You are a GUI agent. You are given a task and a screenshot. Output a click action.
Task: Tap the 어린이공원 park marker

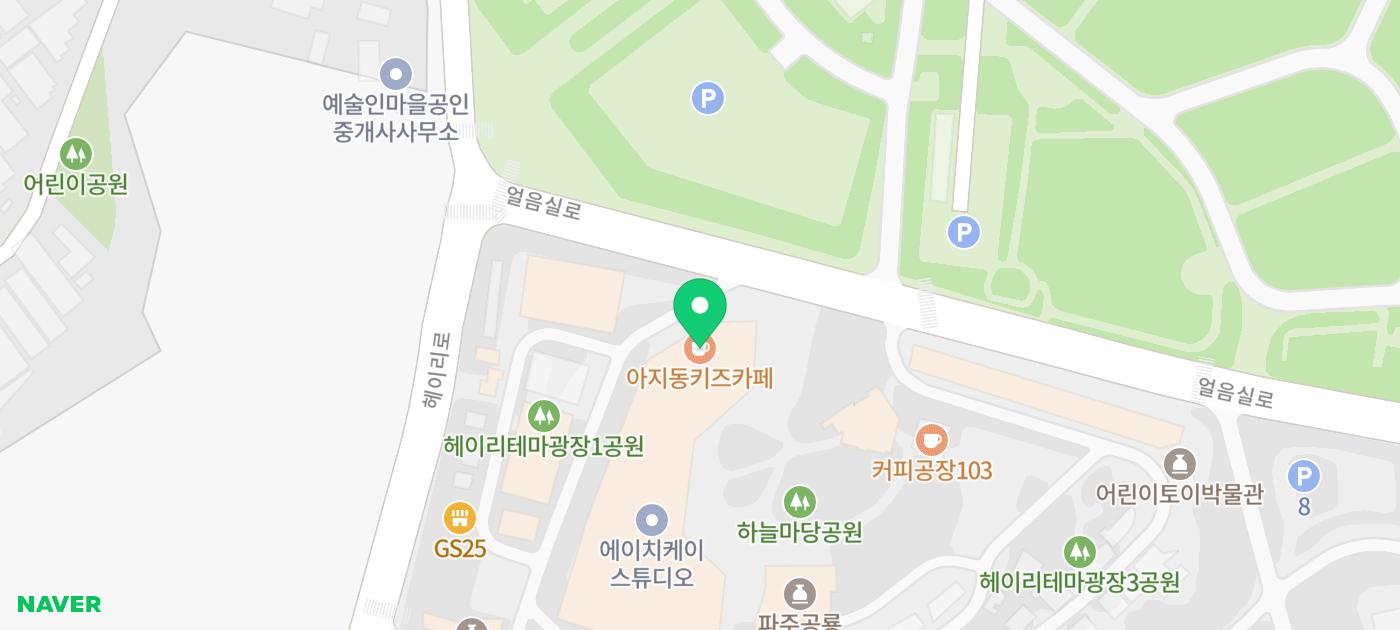76,154
